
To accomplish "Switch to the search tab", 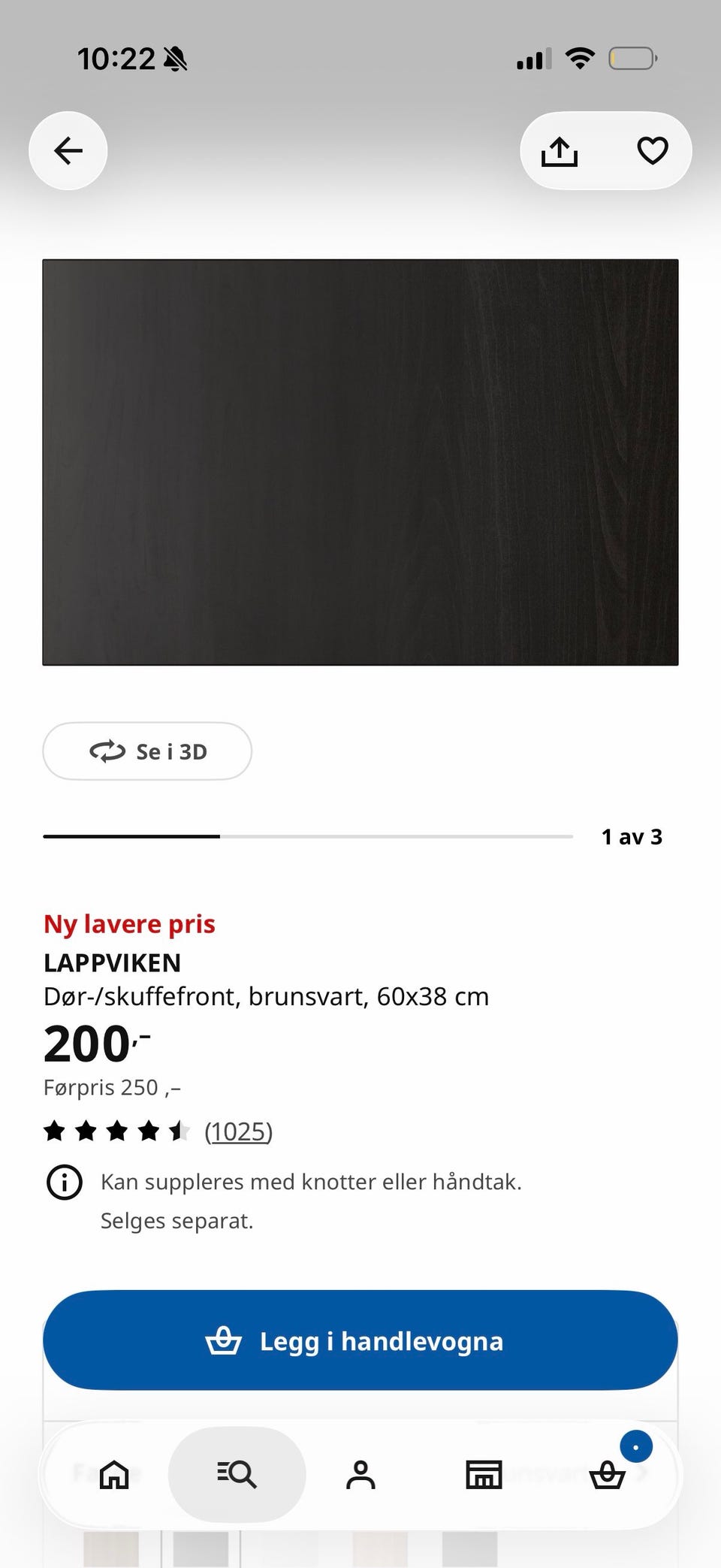I will click(237, 1475).
